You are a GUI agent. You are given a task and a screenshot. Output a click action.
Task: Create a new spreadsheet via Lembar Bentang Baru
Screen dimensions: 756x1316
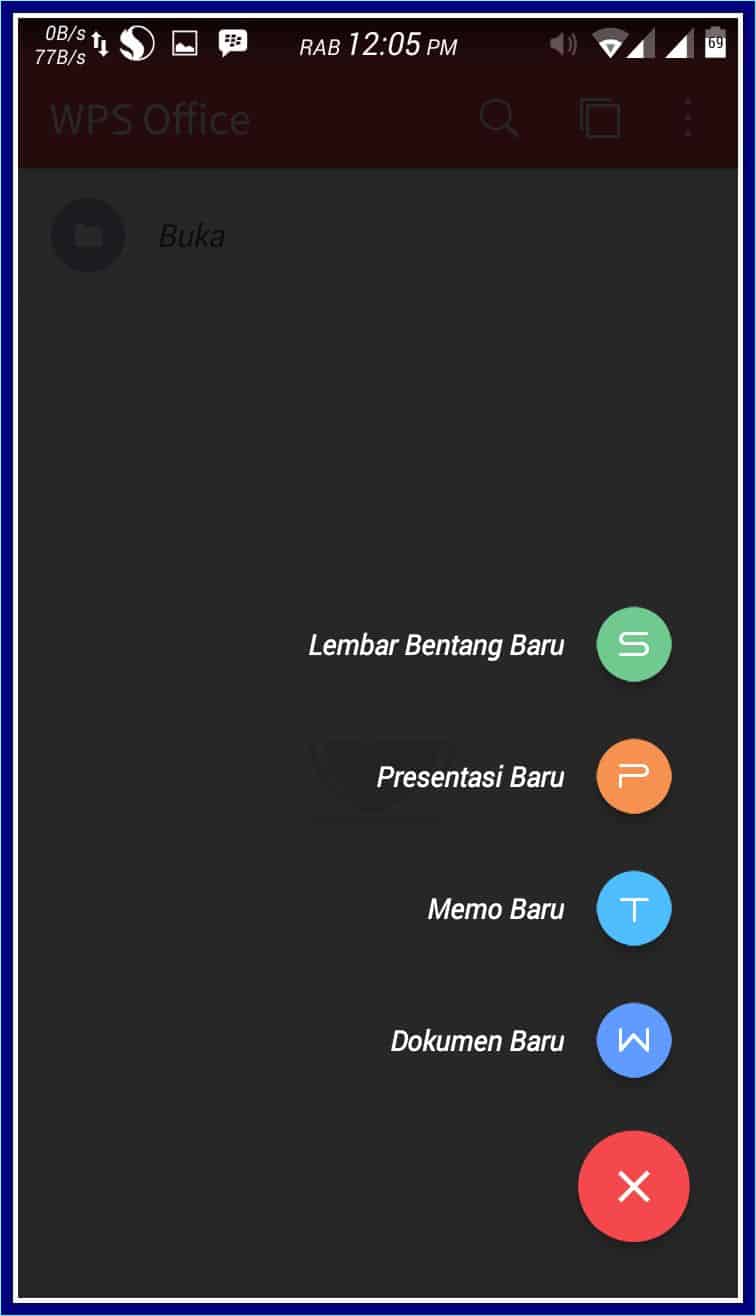point(634,644)
